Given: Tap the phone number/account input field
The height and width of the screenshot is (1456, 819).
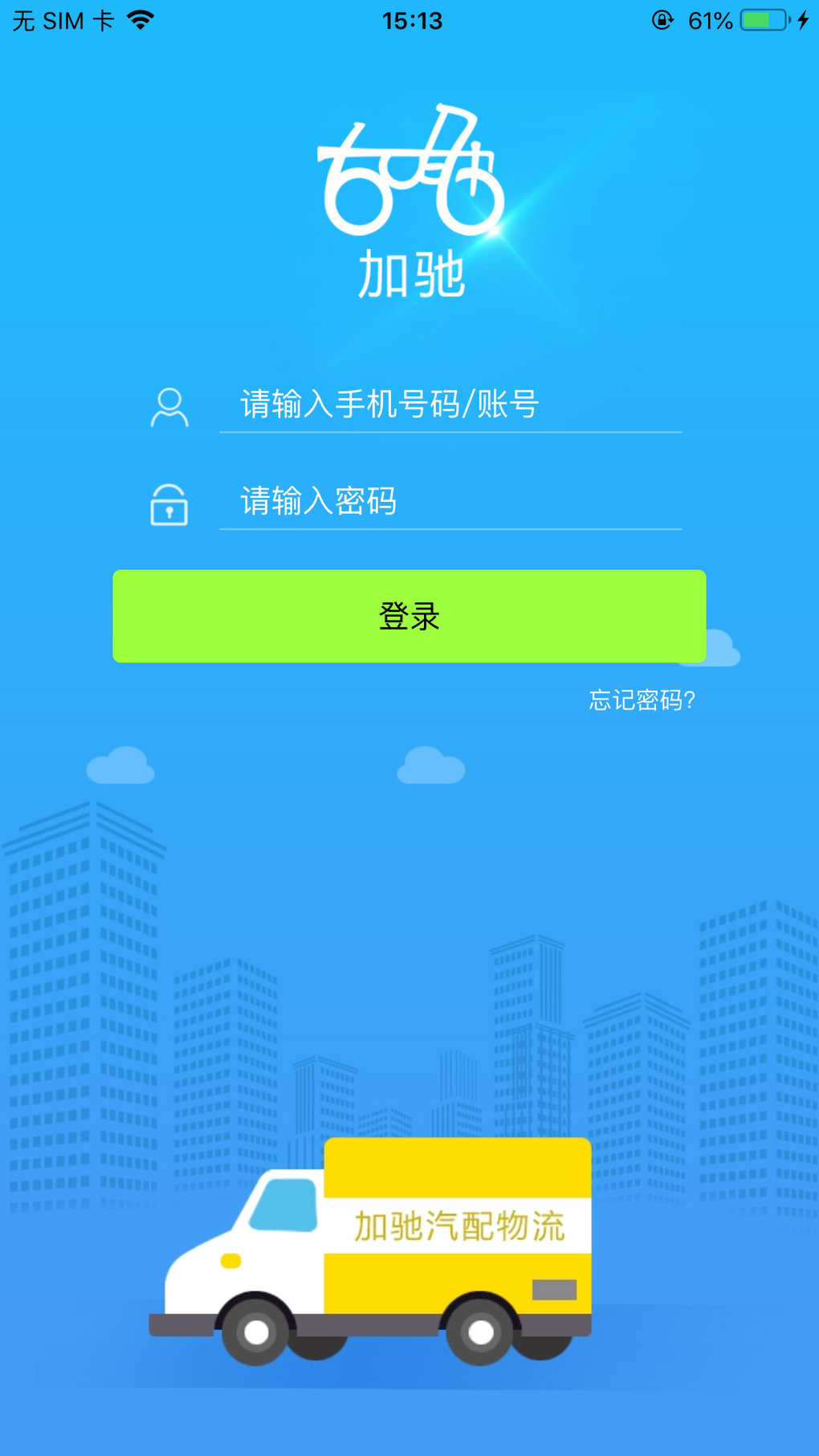Looking at the screenshot, I should click(x=450, y=404).
